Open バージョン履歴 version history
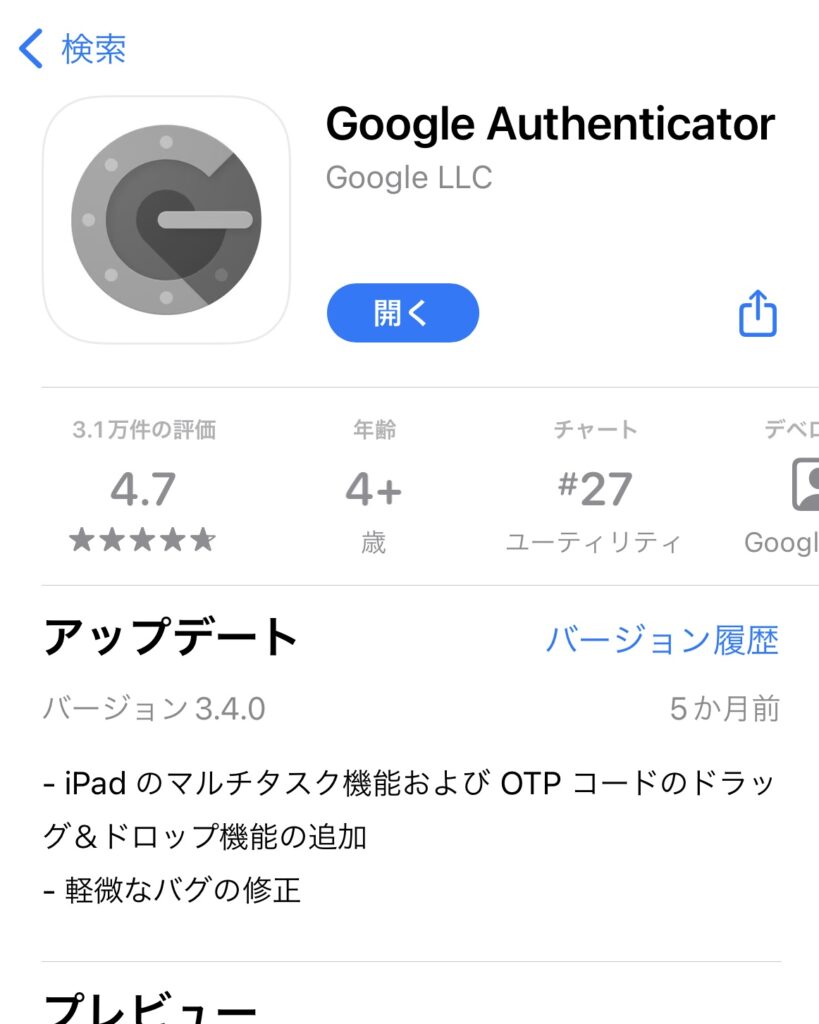 [x=661, y=640]
